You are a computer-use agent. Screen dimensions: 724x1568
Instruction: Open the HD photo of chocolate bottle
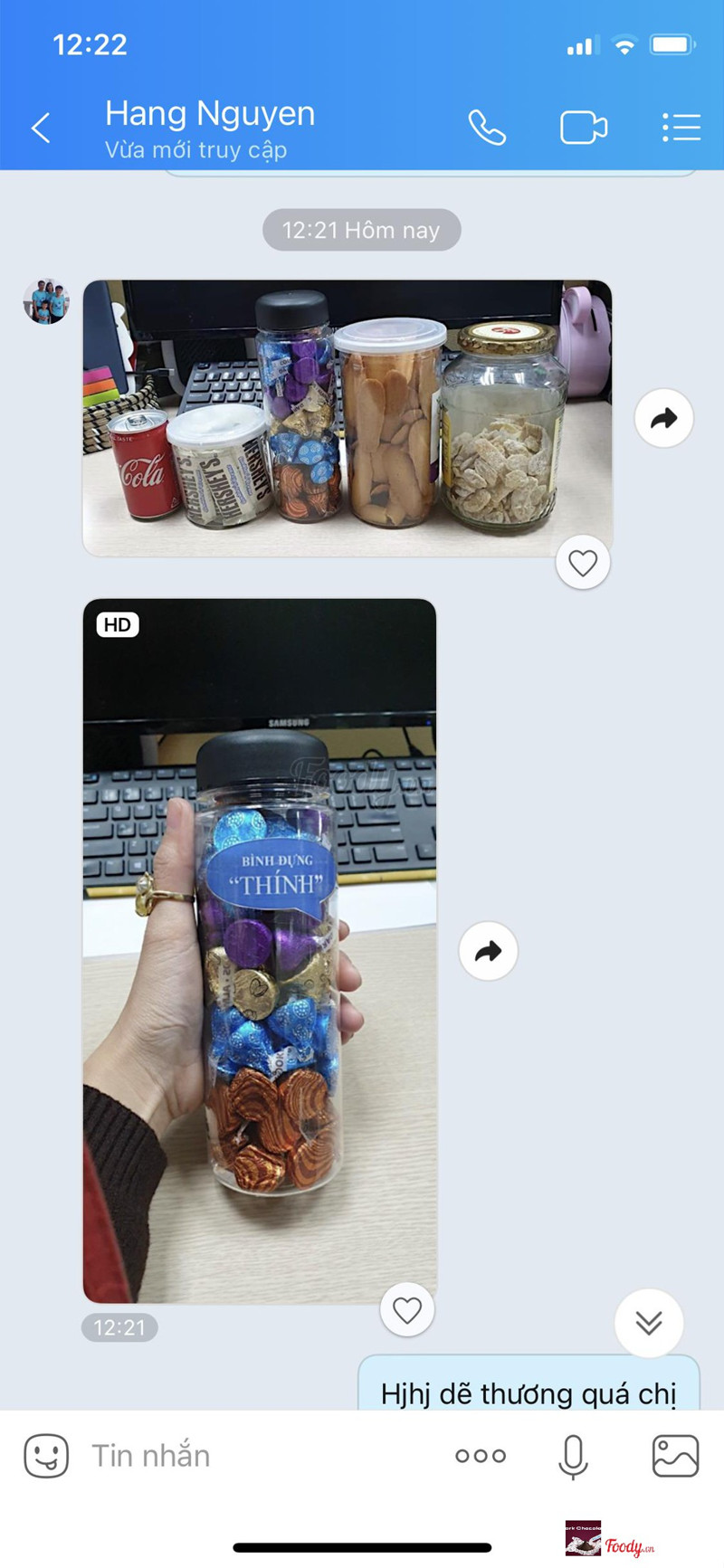(259, 950)
